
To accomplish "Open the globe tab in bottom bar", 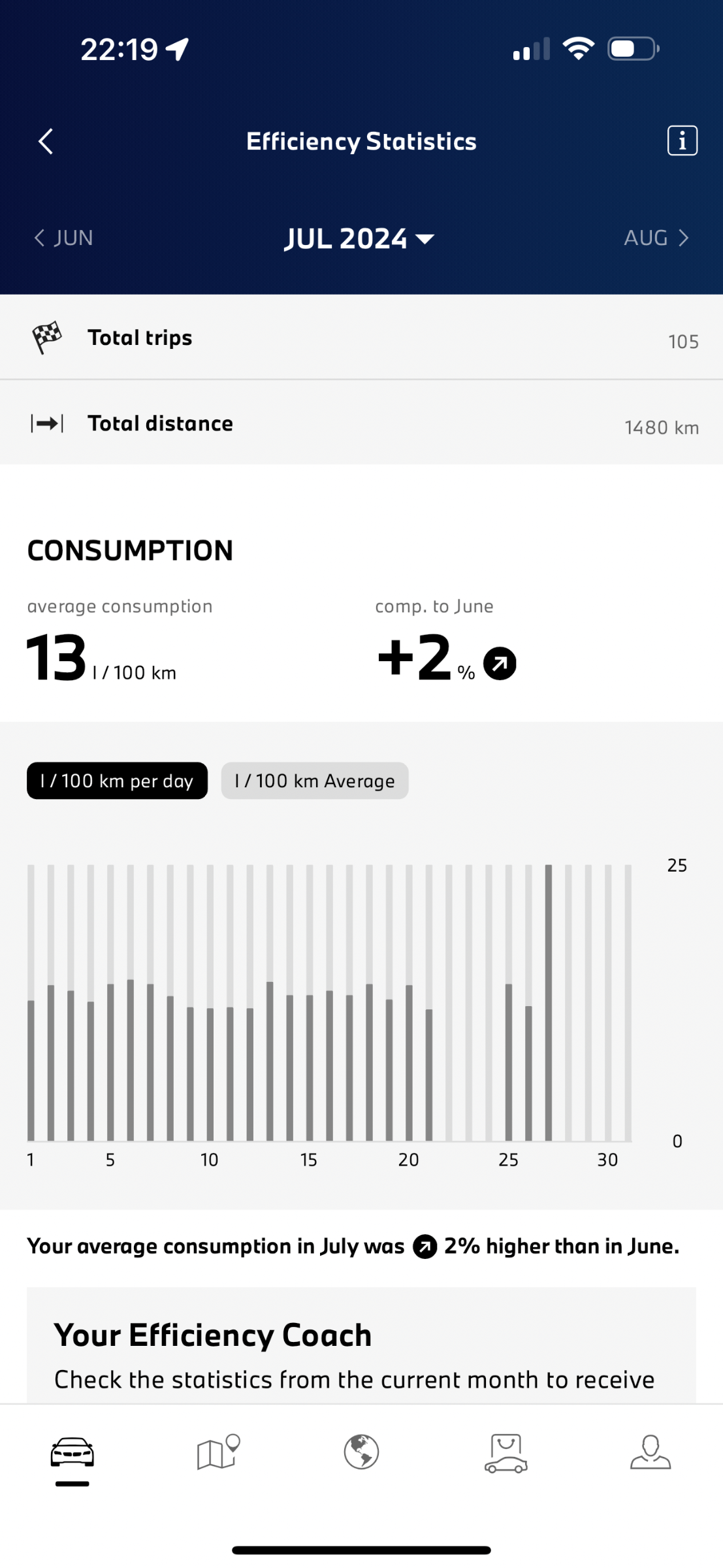I will (x=361, y=1452).
